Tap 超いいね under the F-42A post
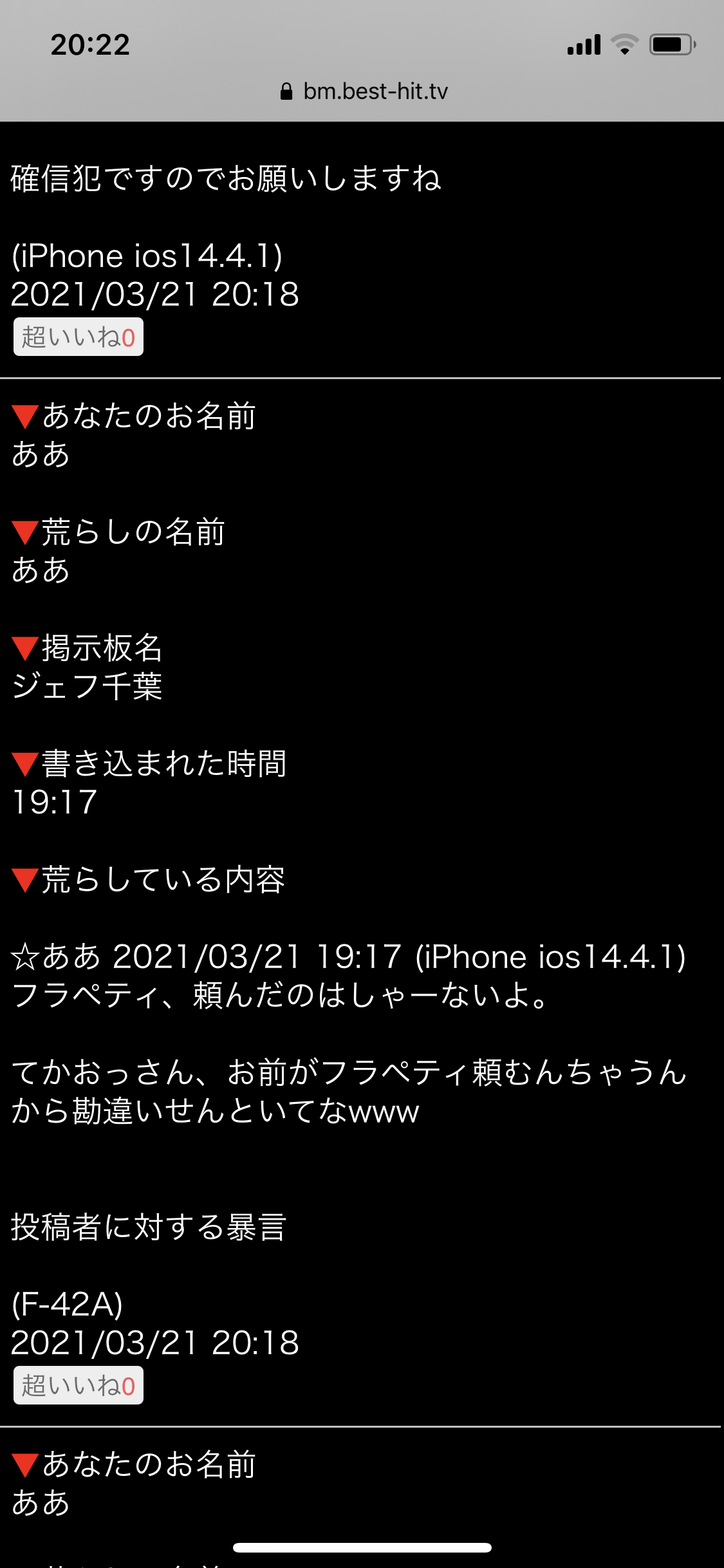 pos(79,1385)
